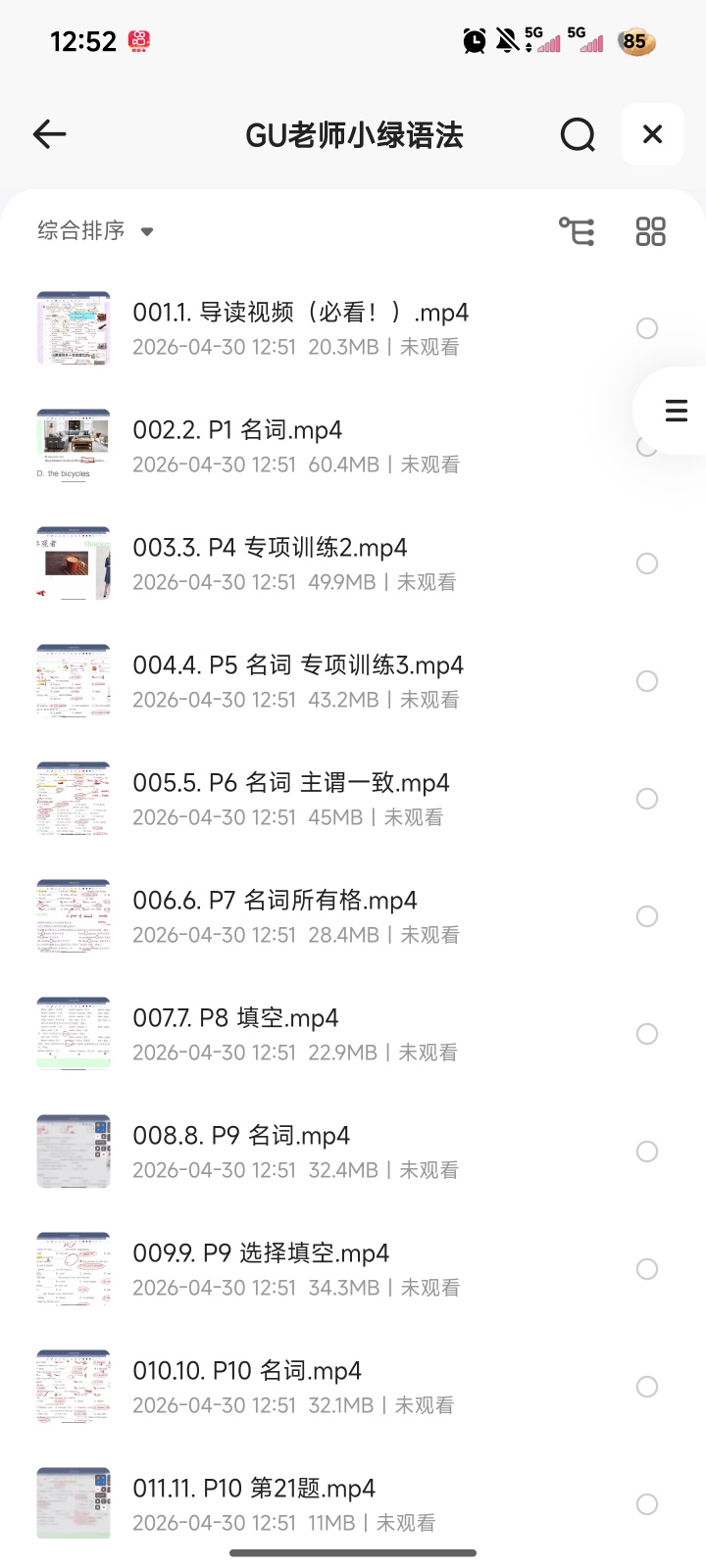Open the floating side hamburger menu

[x=675, y=411]
